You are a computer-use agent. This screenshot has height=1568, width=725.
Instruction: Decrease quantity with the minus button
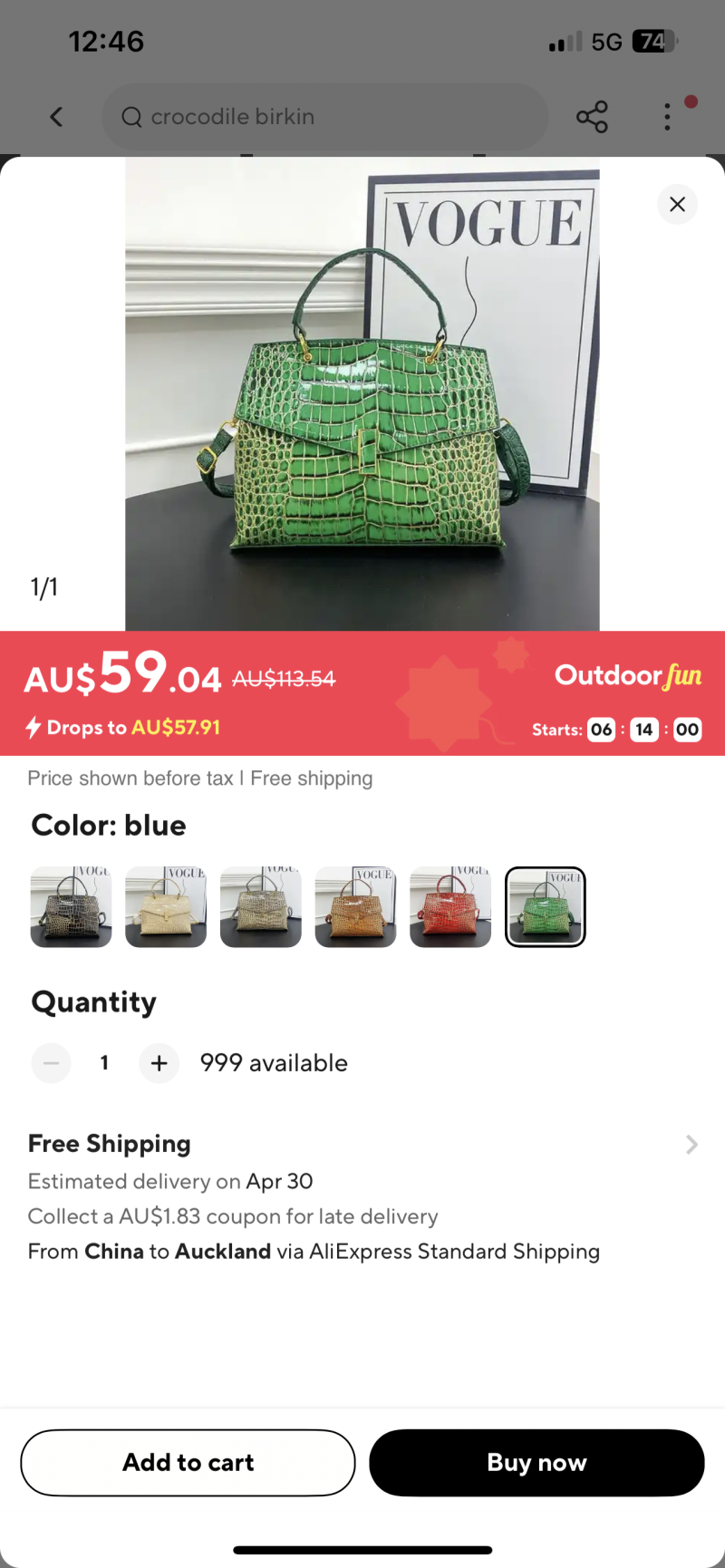tap(52, 1063)
